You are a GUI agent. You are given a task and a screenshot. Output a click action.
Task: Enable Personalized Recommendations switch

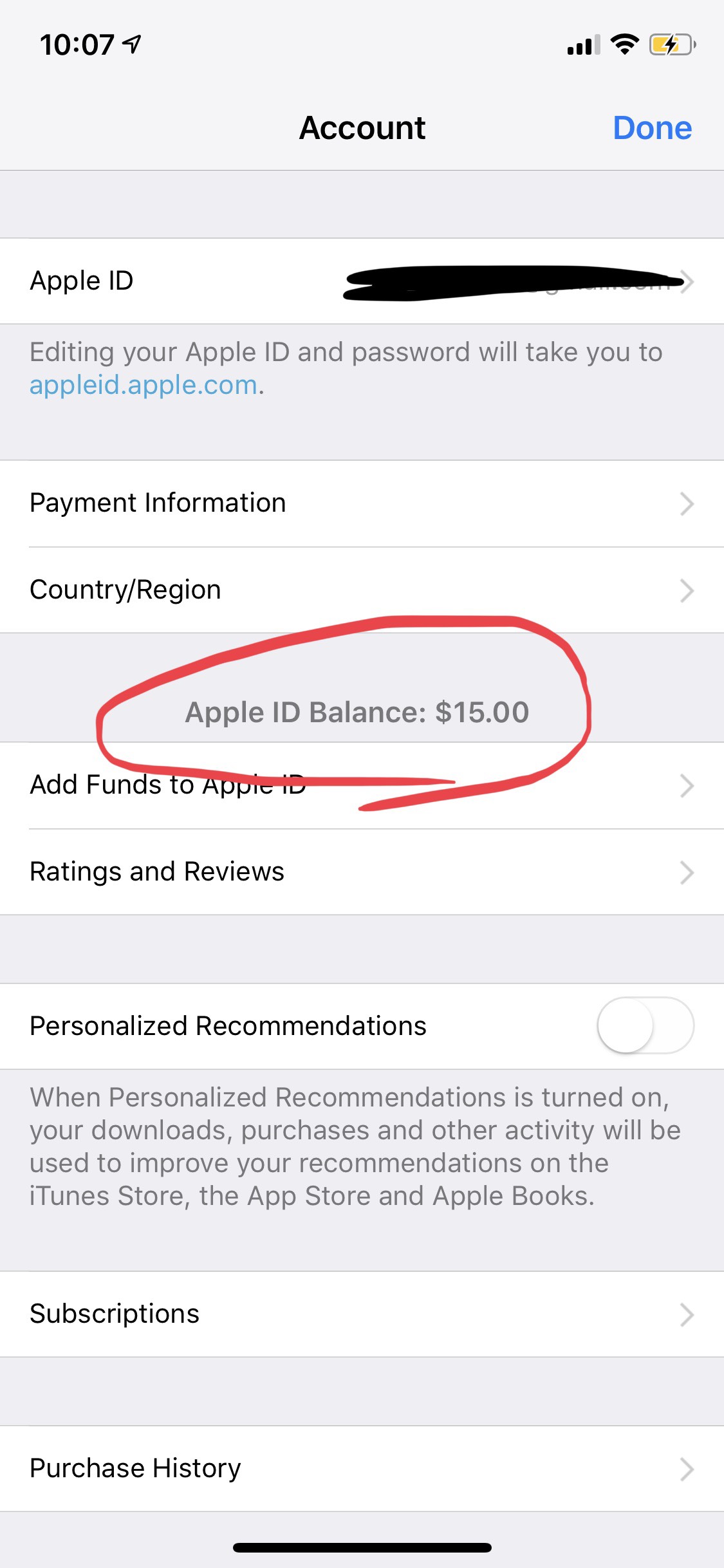click(x=645, y=1025)
